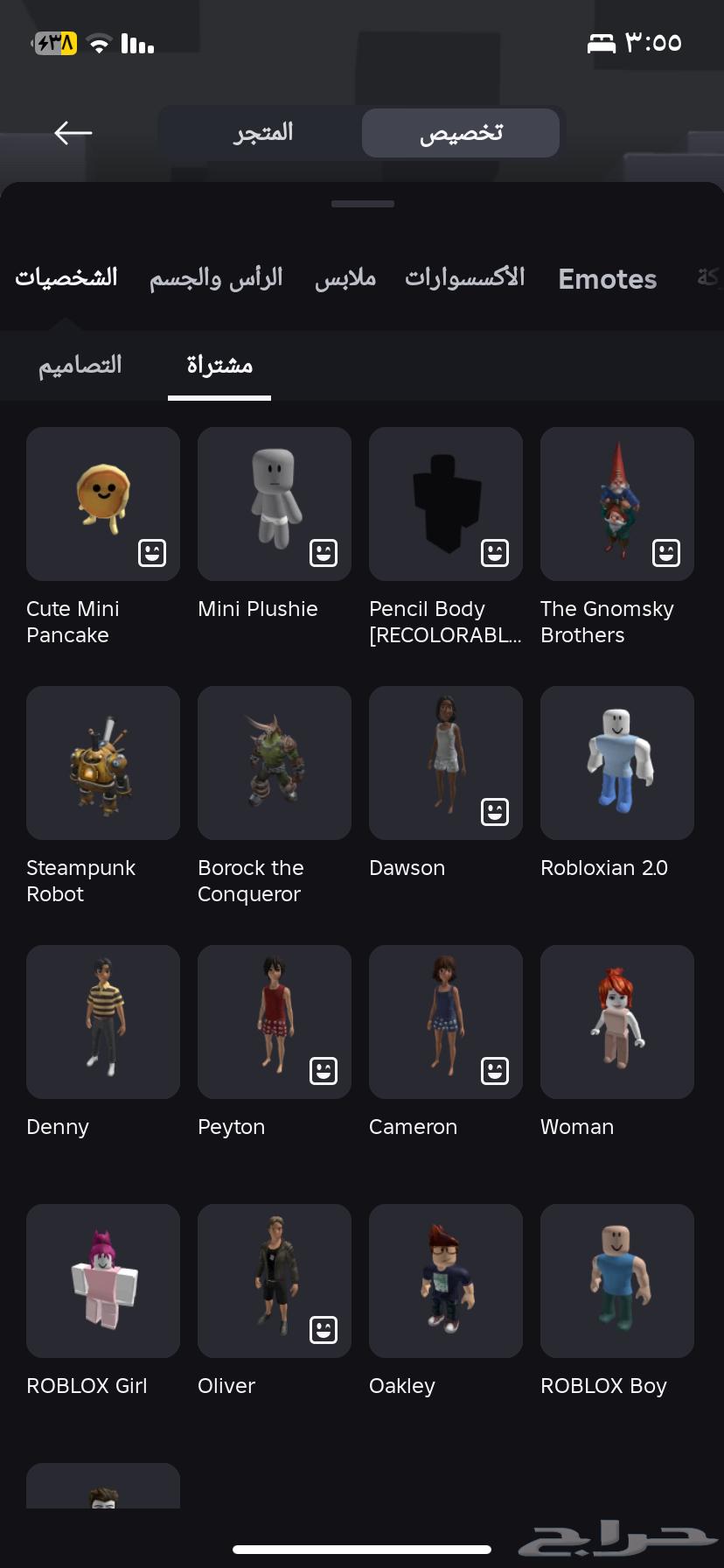Choose the Mini Plushie character
The image size is (724, 1568).
tap(275, 504)
